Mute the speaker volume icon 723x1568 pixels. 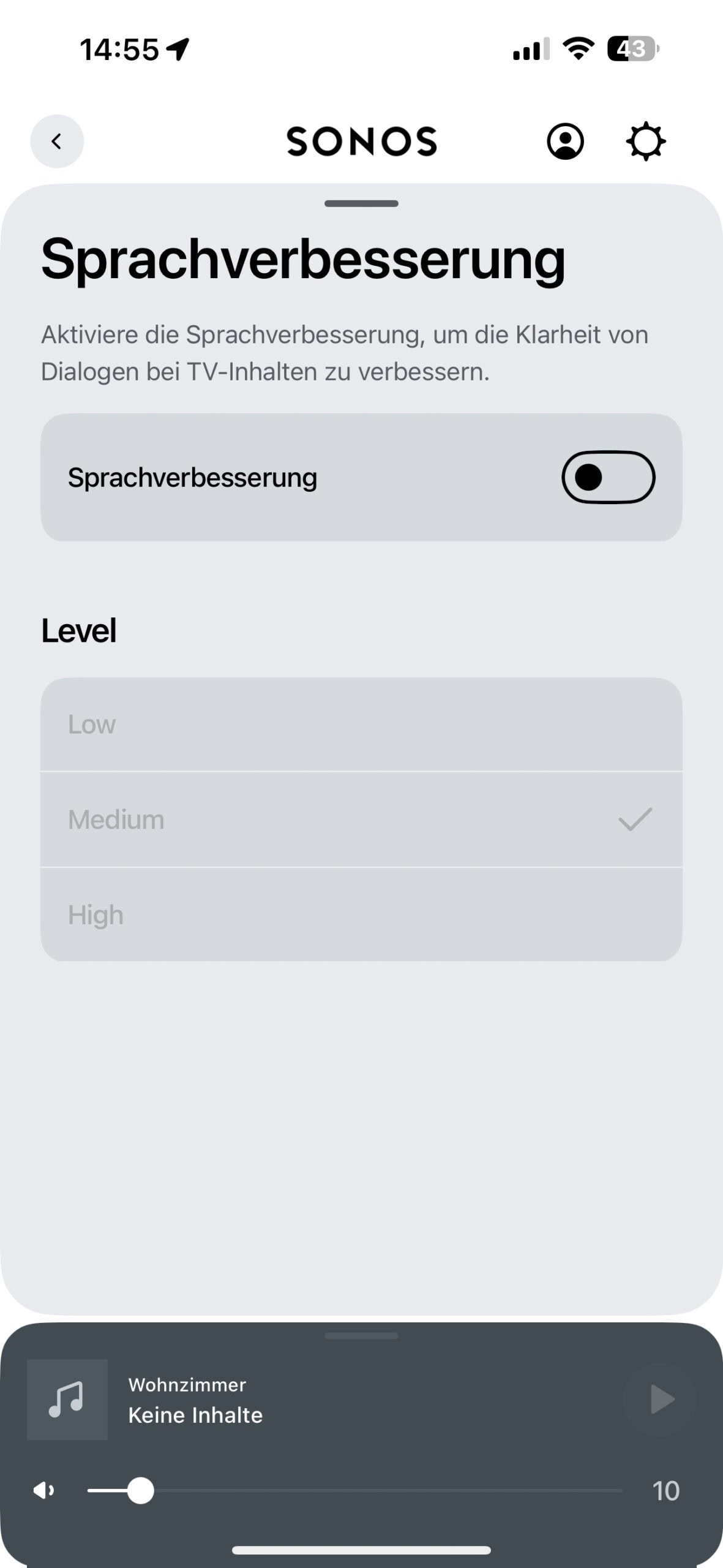44,1490
